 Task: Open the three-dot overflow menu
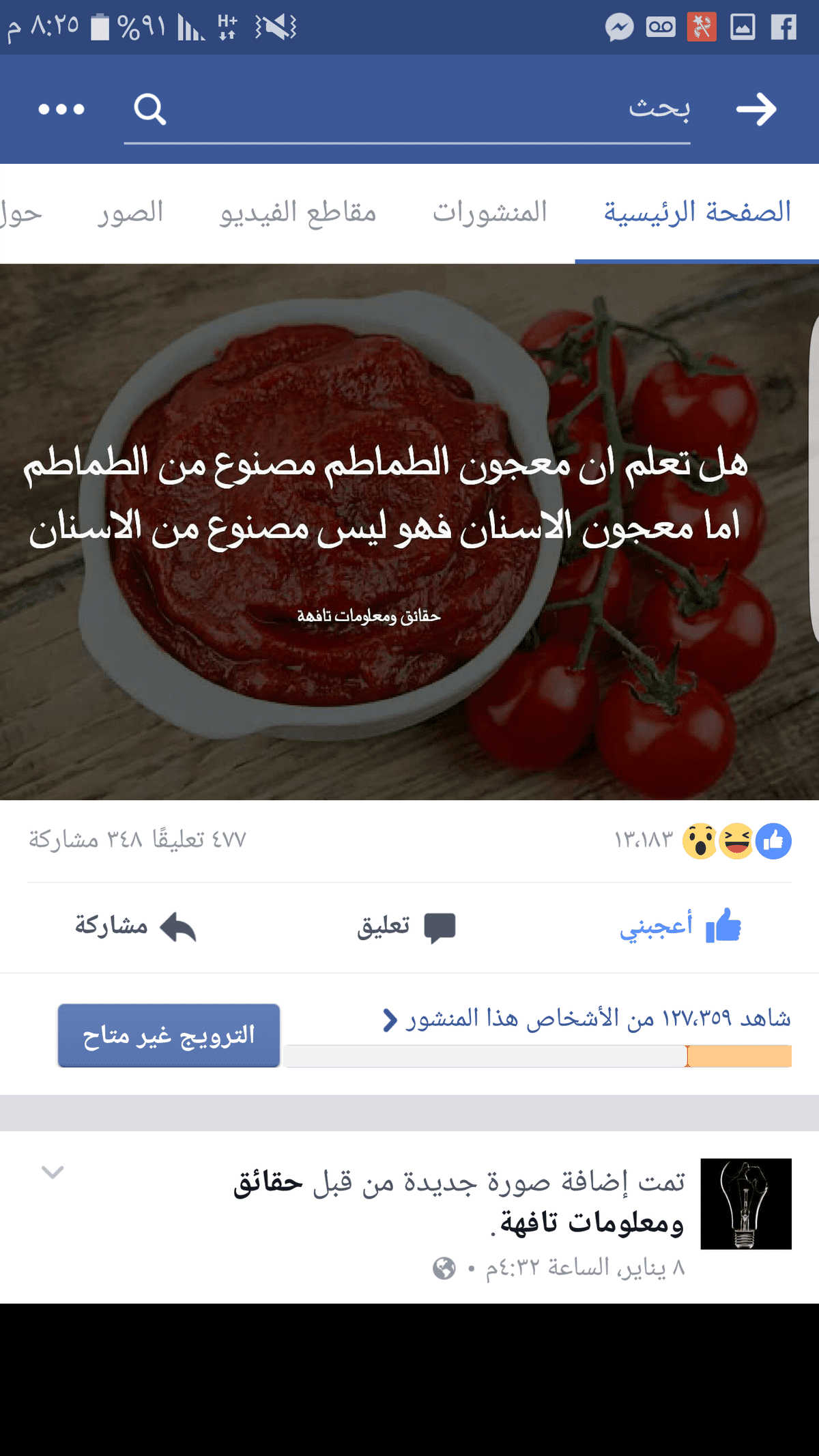[x=61, y=109]
